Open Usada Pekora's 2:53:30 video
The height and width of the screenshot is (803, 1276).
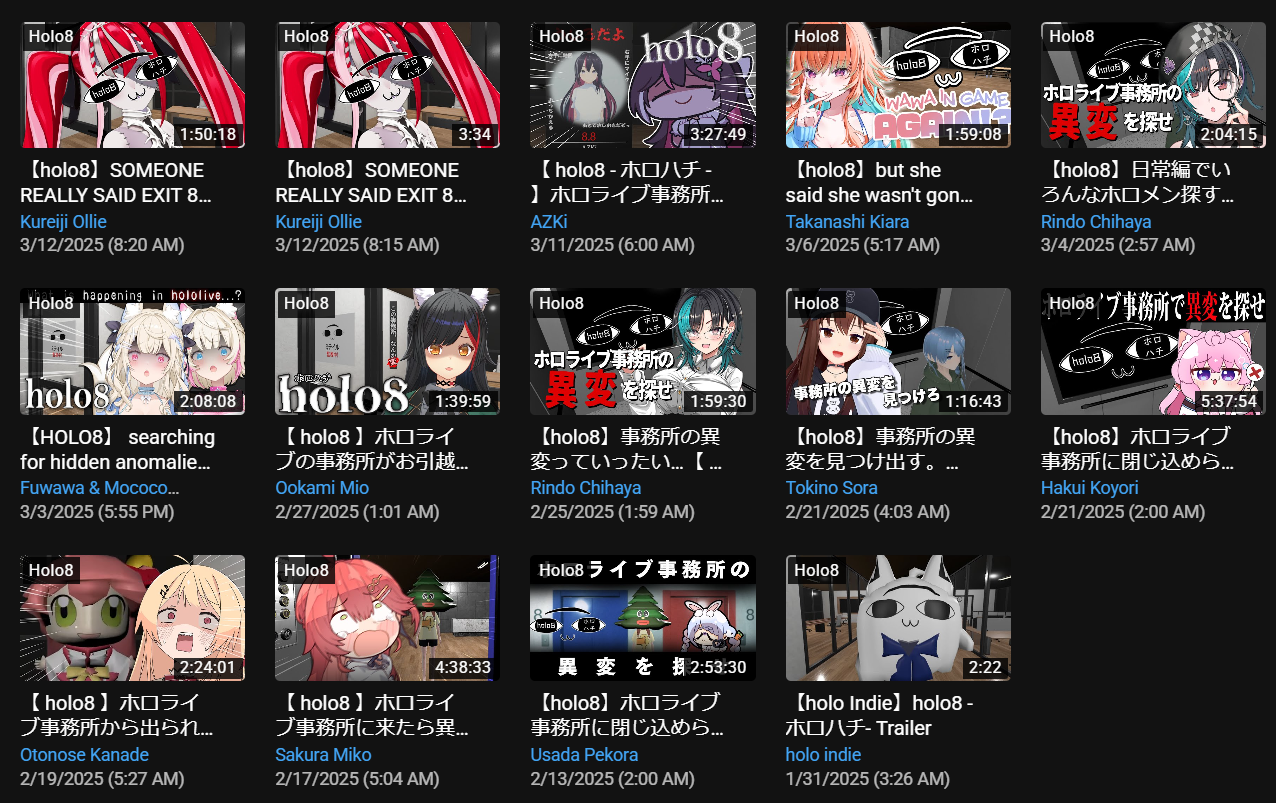tap(643, 618)
